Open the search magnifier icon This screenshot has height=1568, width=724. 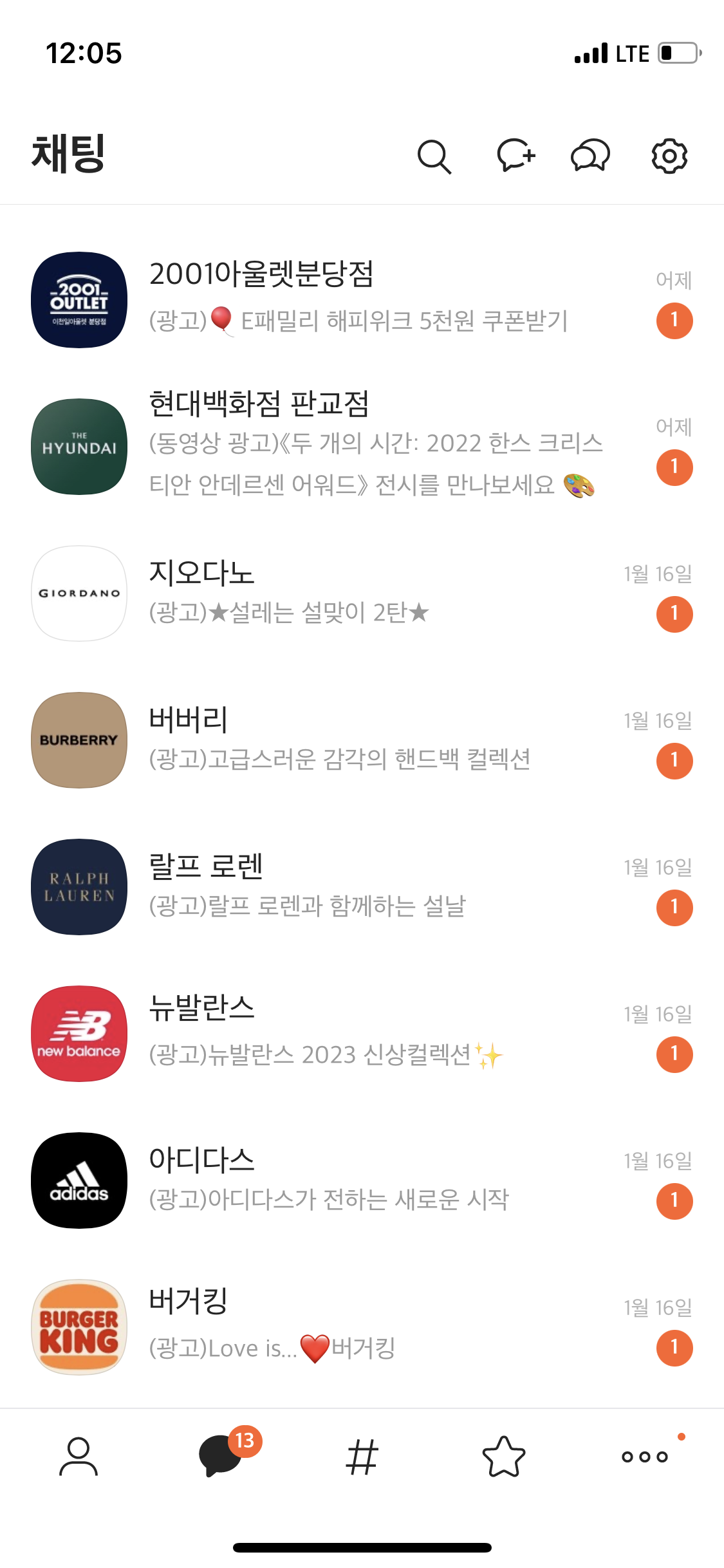click(x=434, y=156)
